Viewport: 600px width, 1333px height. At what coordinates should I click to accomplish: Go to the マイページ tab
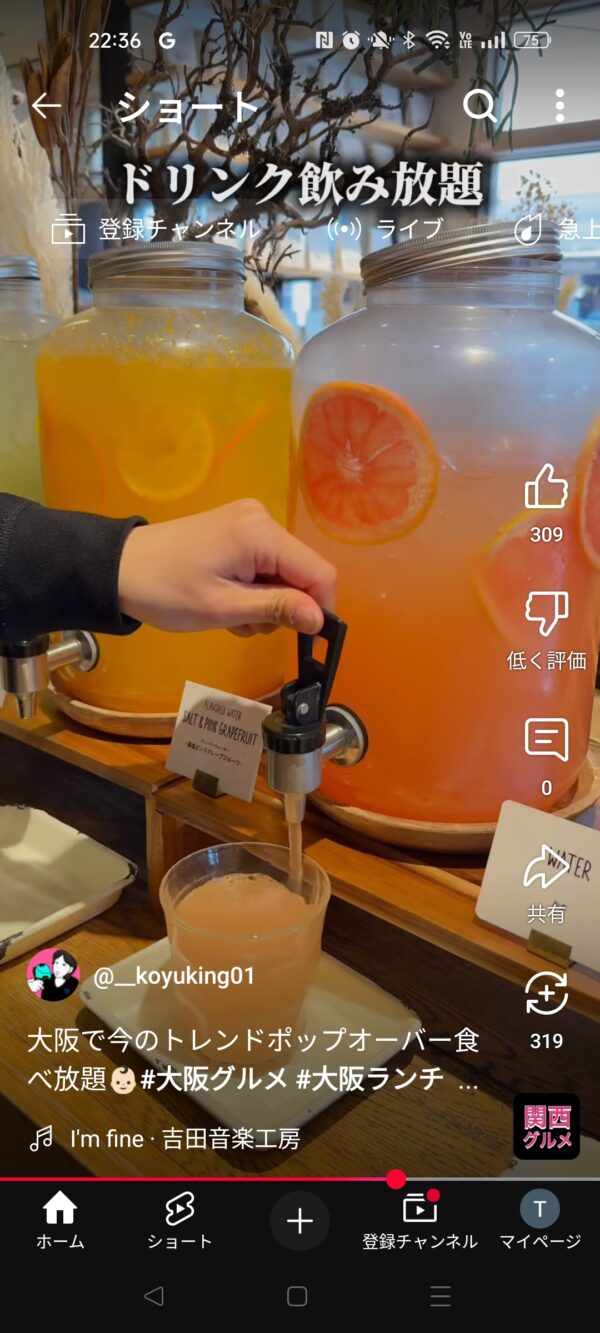click(540, 1221)
